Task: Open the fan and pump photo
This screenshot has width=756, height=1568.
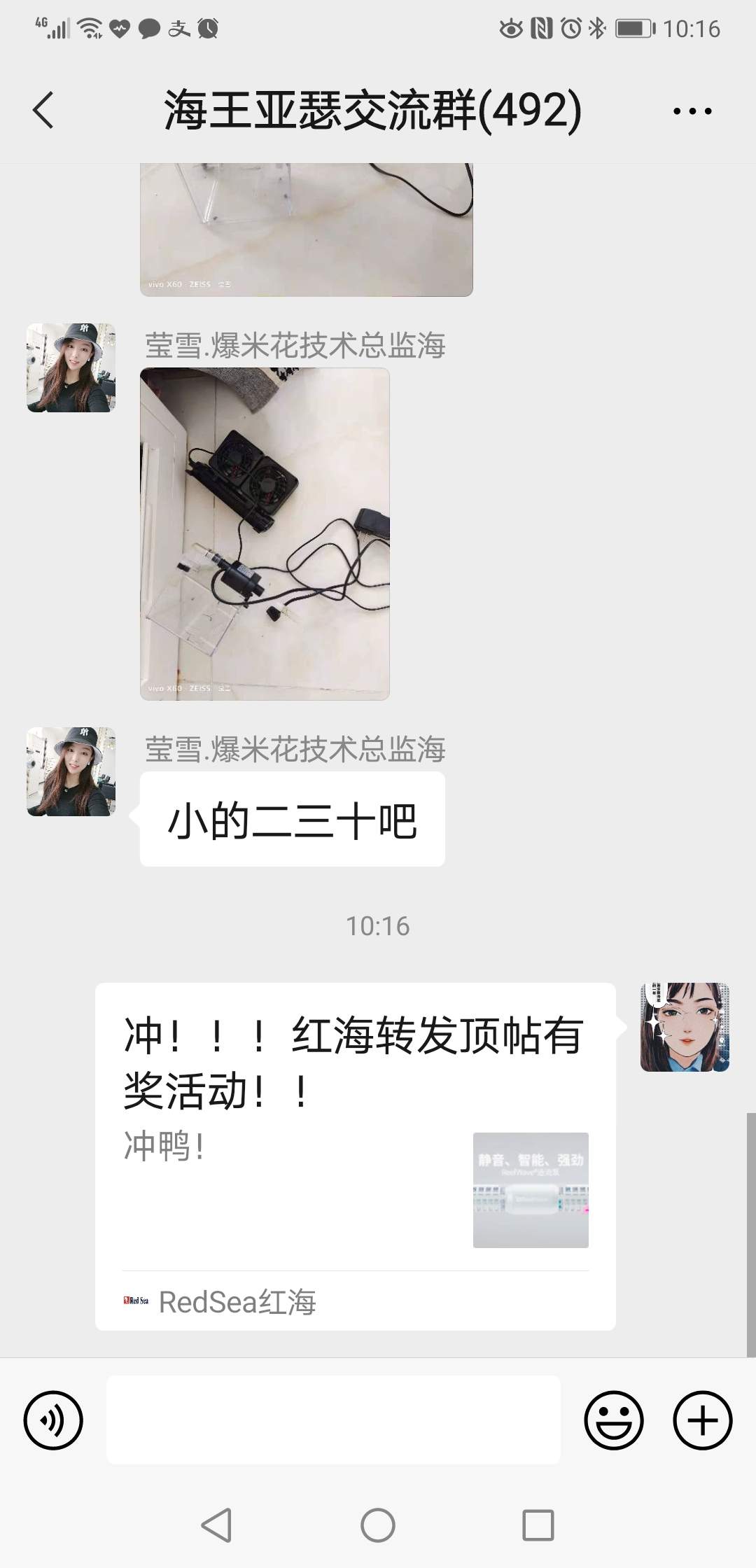Action: click(x=265, y=533)
